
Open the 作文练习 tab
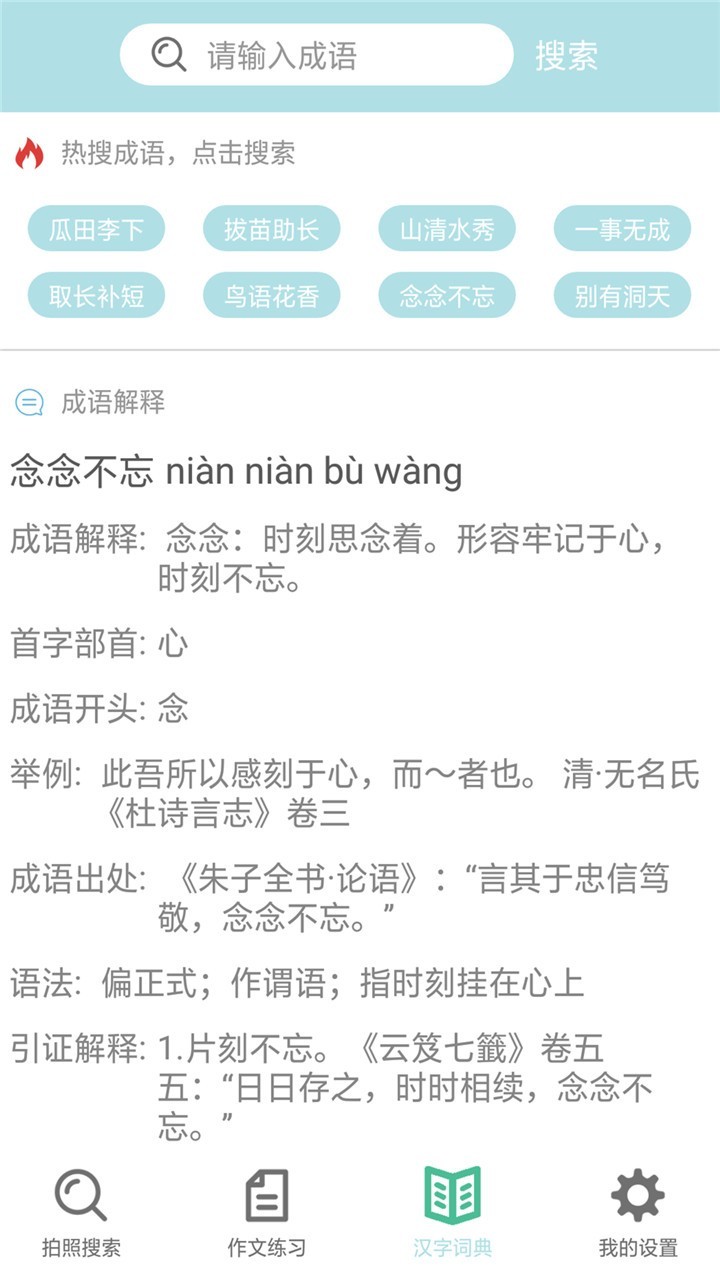[x=266, y=1212]
